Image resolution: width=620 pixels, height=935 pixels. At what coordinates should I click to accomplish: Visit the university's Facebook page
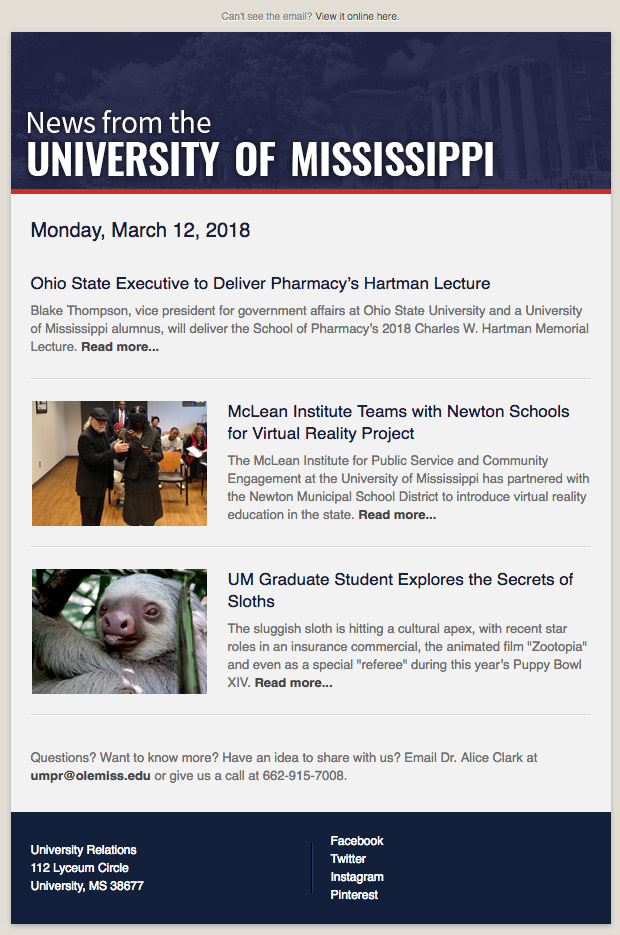tap(357, 841)
